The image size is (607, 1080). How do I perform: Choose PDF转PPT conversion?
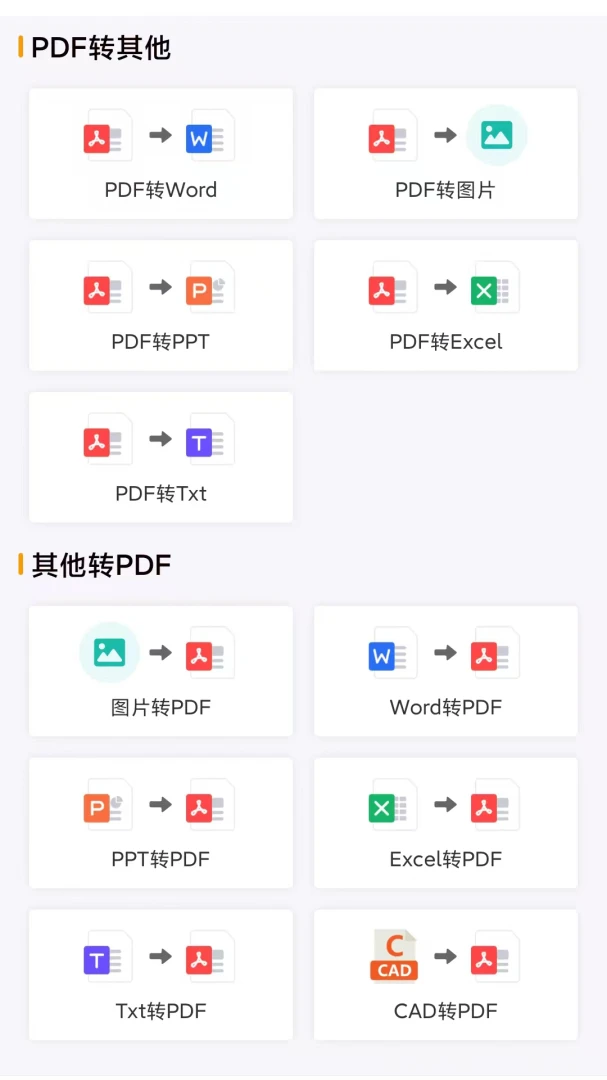pos(160,306)
